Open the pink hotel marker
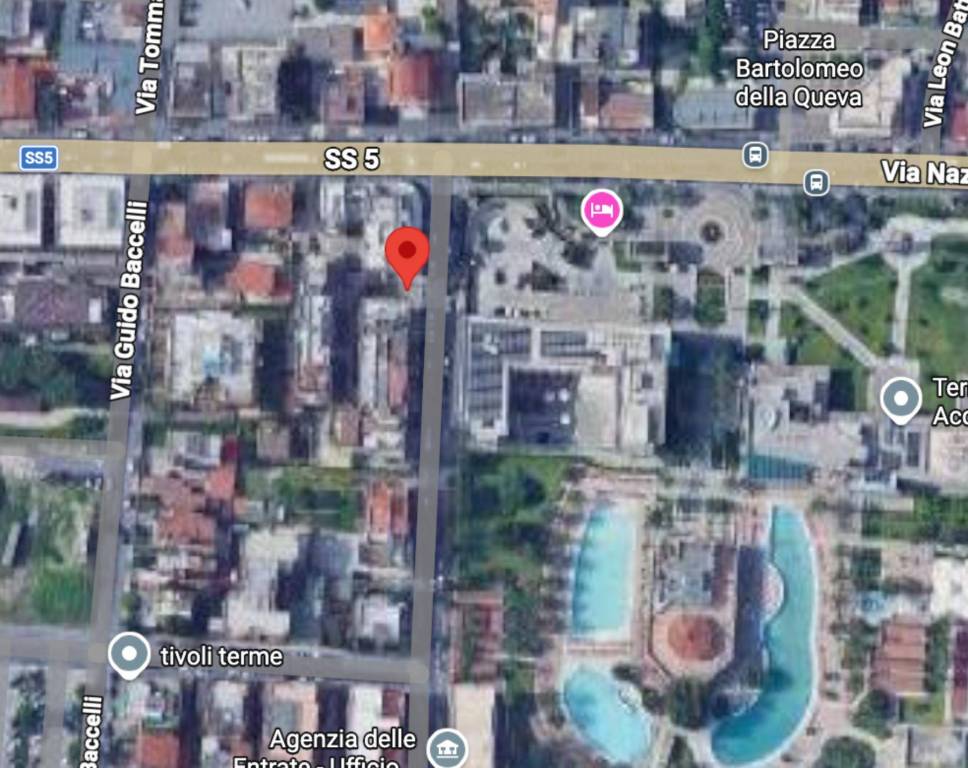Image resolution: width=968 pixels, height=768 pixels. pos(601,211)
